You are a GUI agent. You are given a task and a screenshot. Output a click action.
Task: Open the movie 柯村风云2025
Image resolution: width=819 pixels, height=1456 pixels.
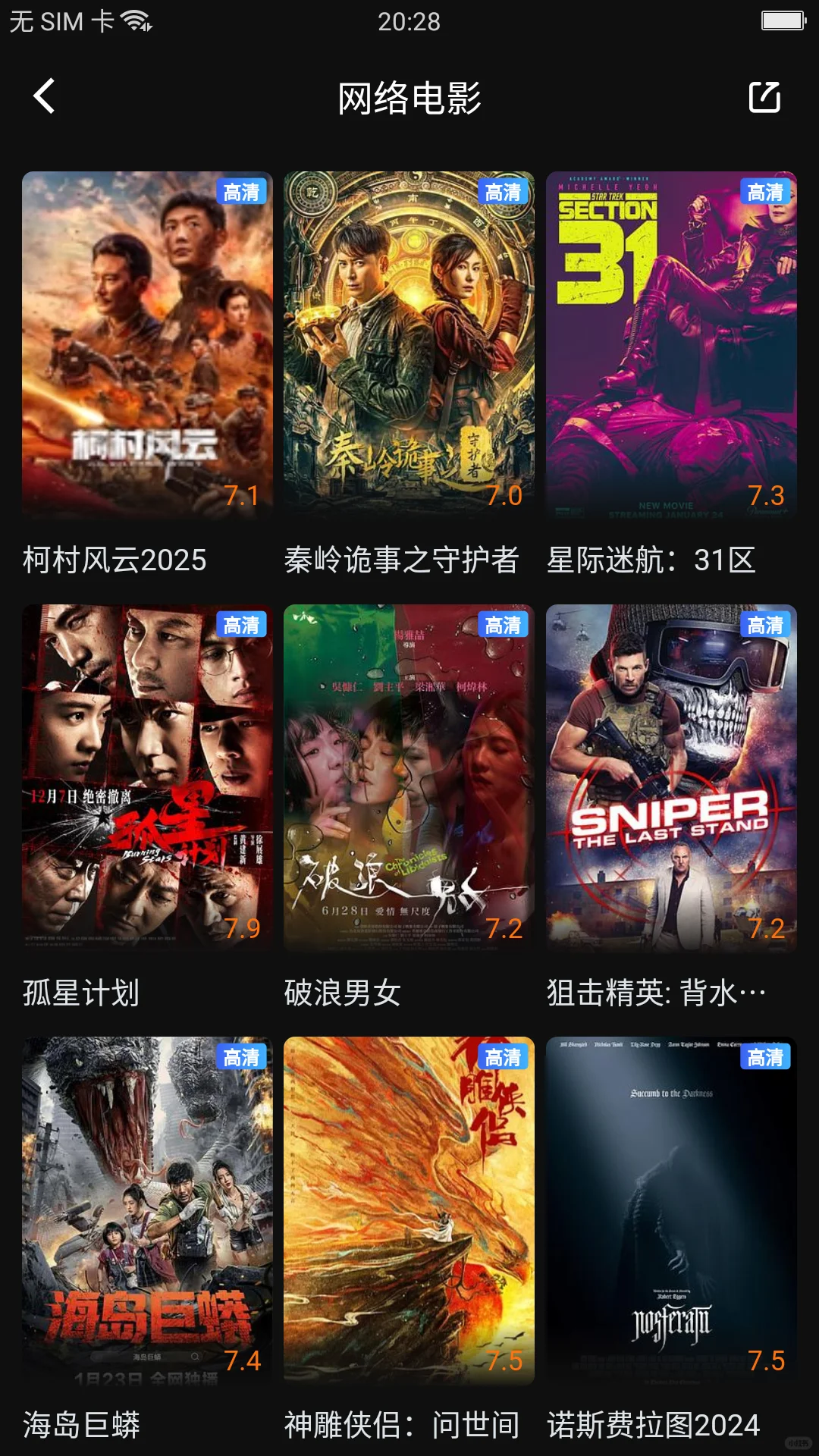(147, 345)
